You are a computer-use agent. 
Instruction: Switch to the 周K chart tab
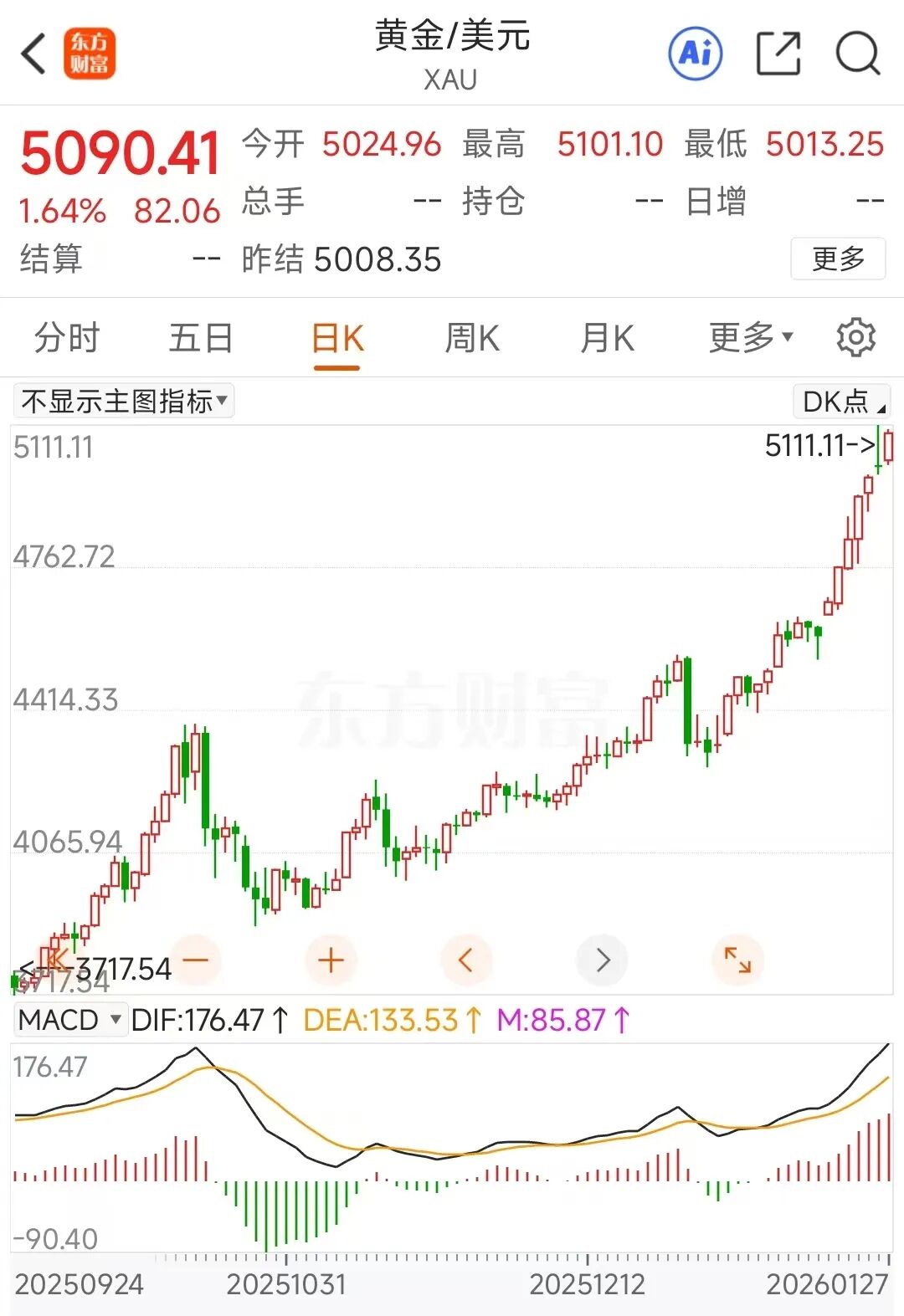(472, 339)
